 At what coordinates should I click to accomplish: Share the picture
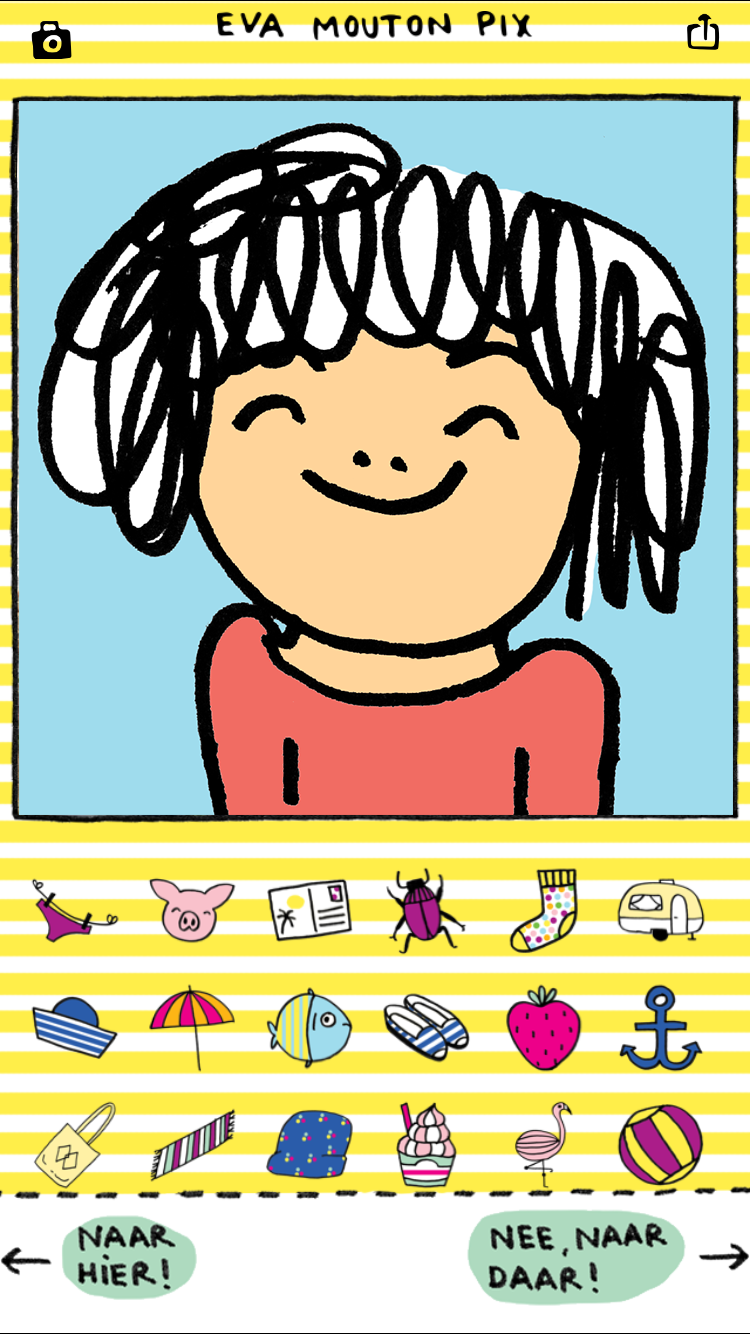tap(704, 32)
